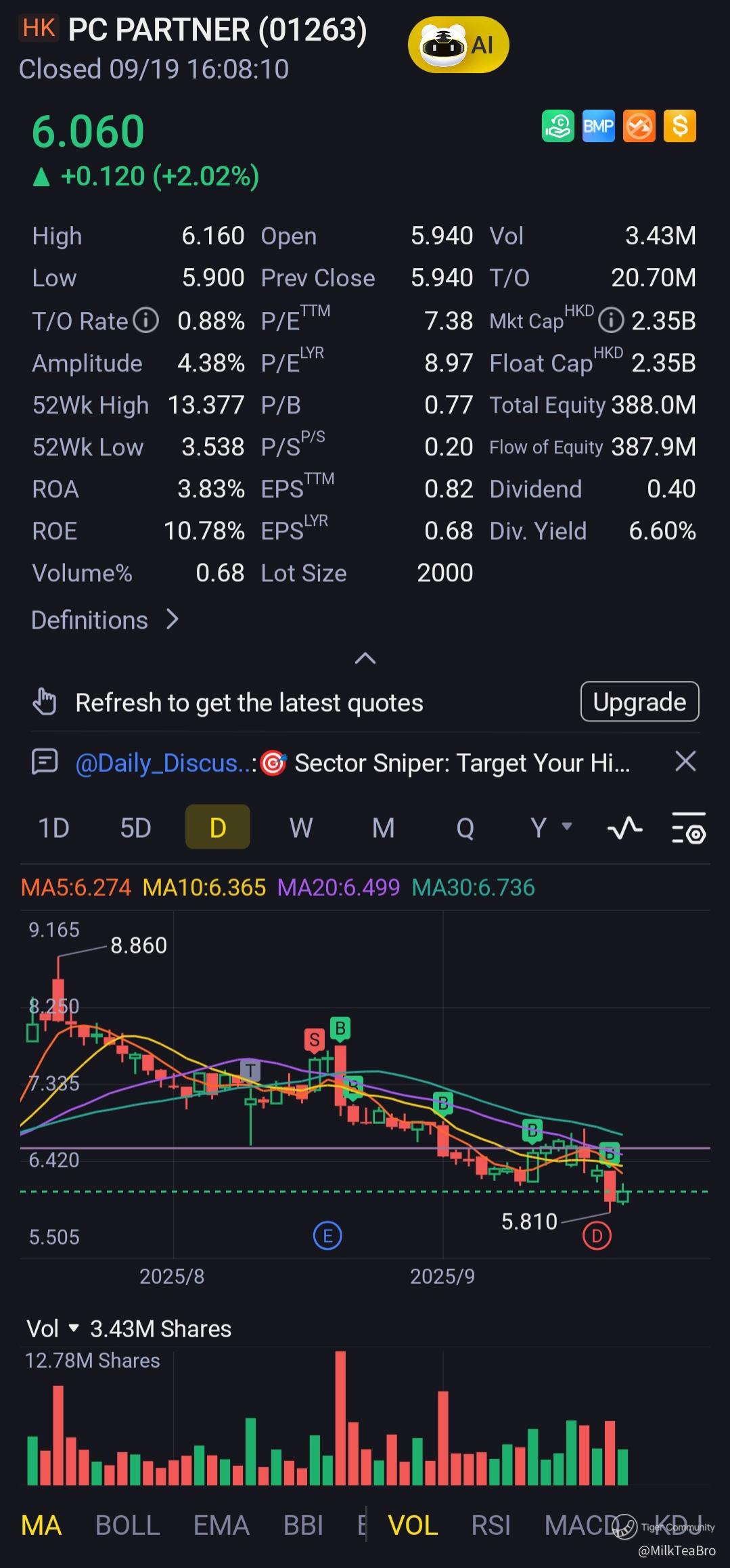Viewport: 730px width, 1568px height.
Task: Select the weekly W chart
Action: click(x=301, y=828)
